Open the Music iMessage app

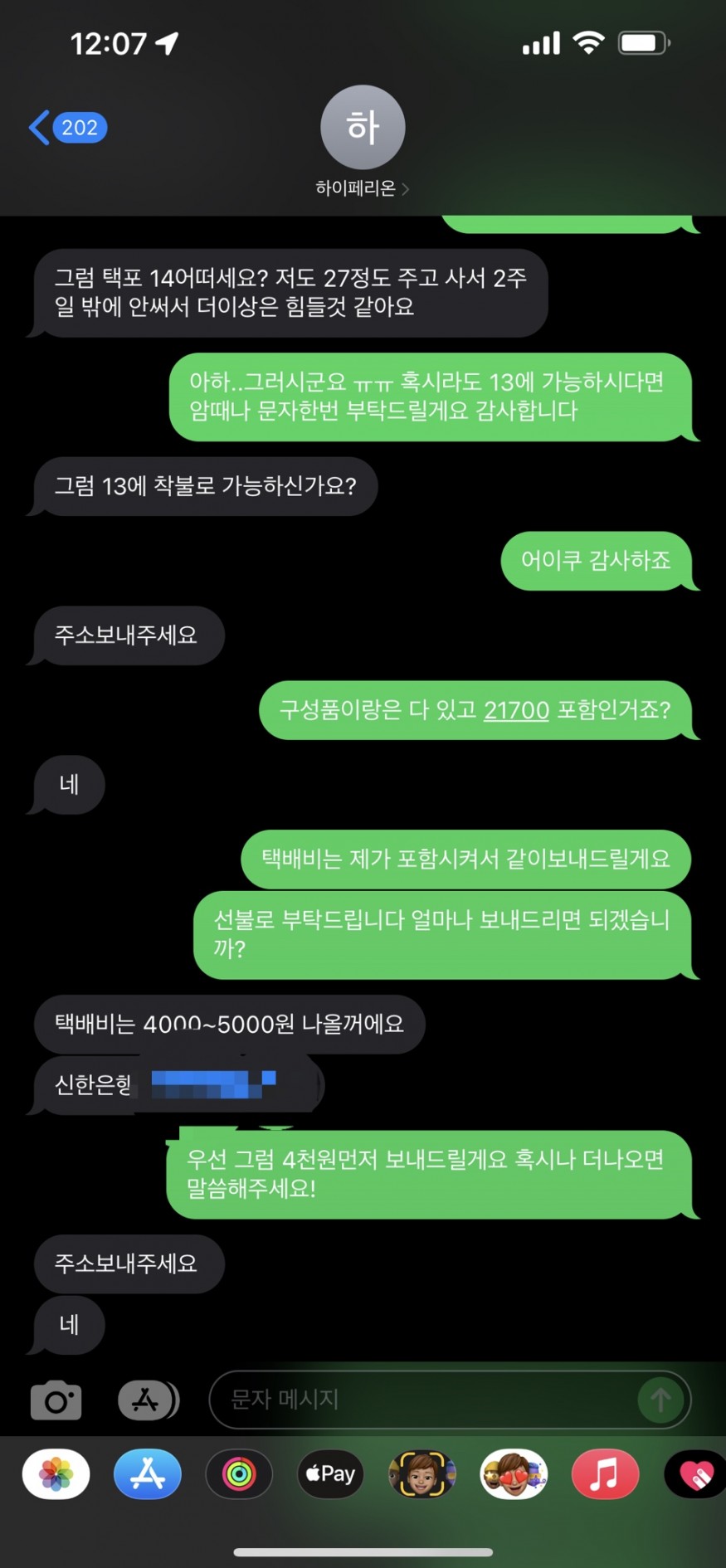605,1474
